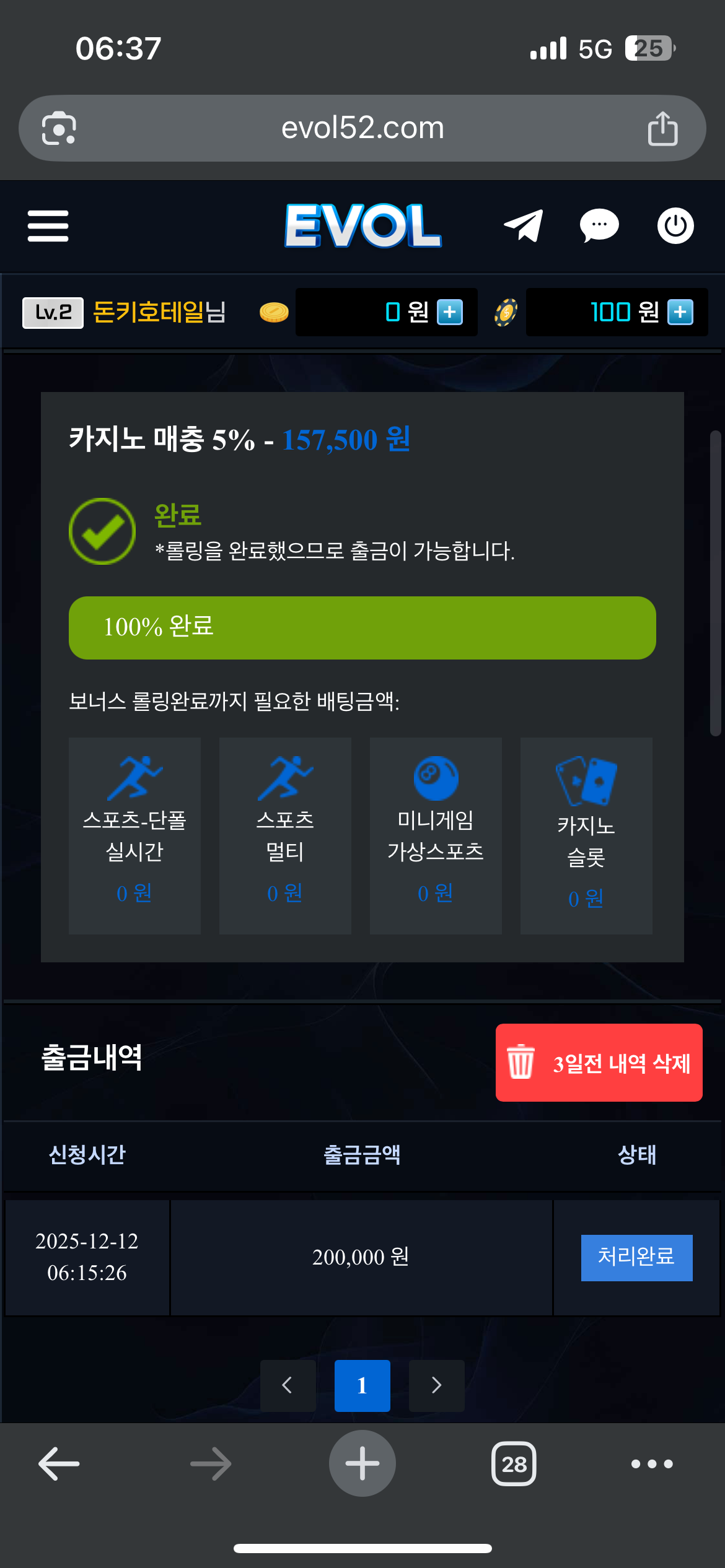Go back in the browser
The image size is (725, 1568).
59,1464
